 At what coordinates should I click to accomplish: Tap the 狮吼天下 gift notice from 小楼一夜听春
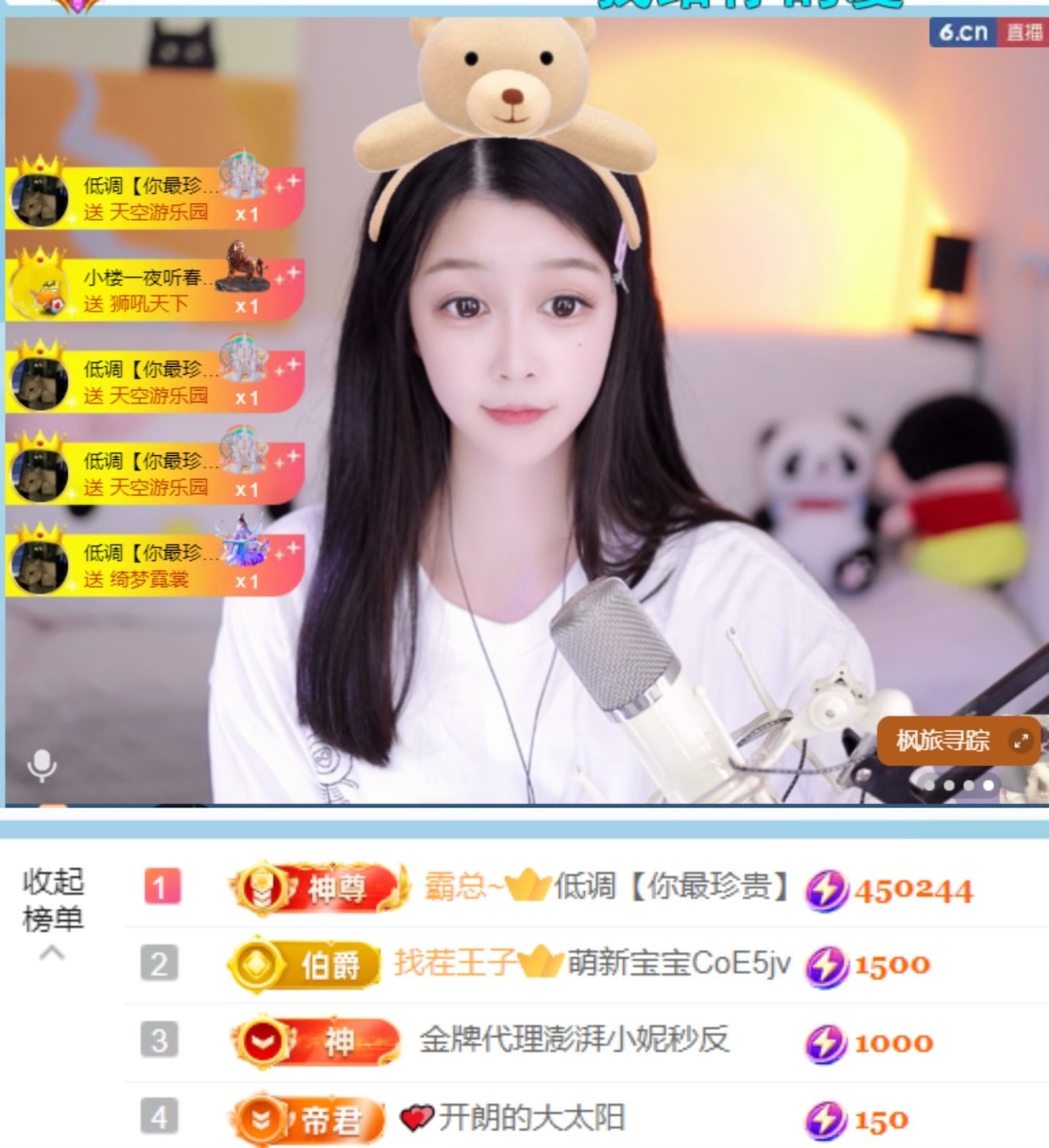coord(155,290)
